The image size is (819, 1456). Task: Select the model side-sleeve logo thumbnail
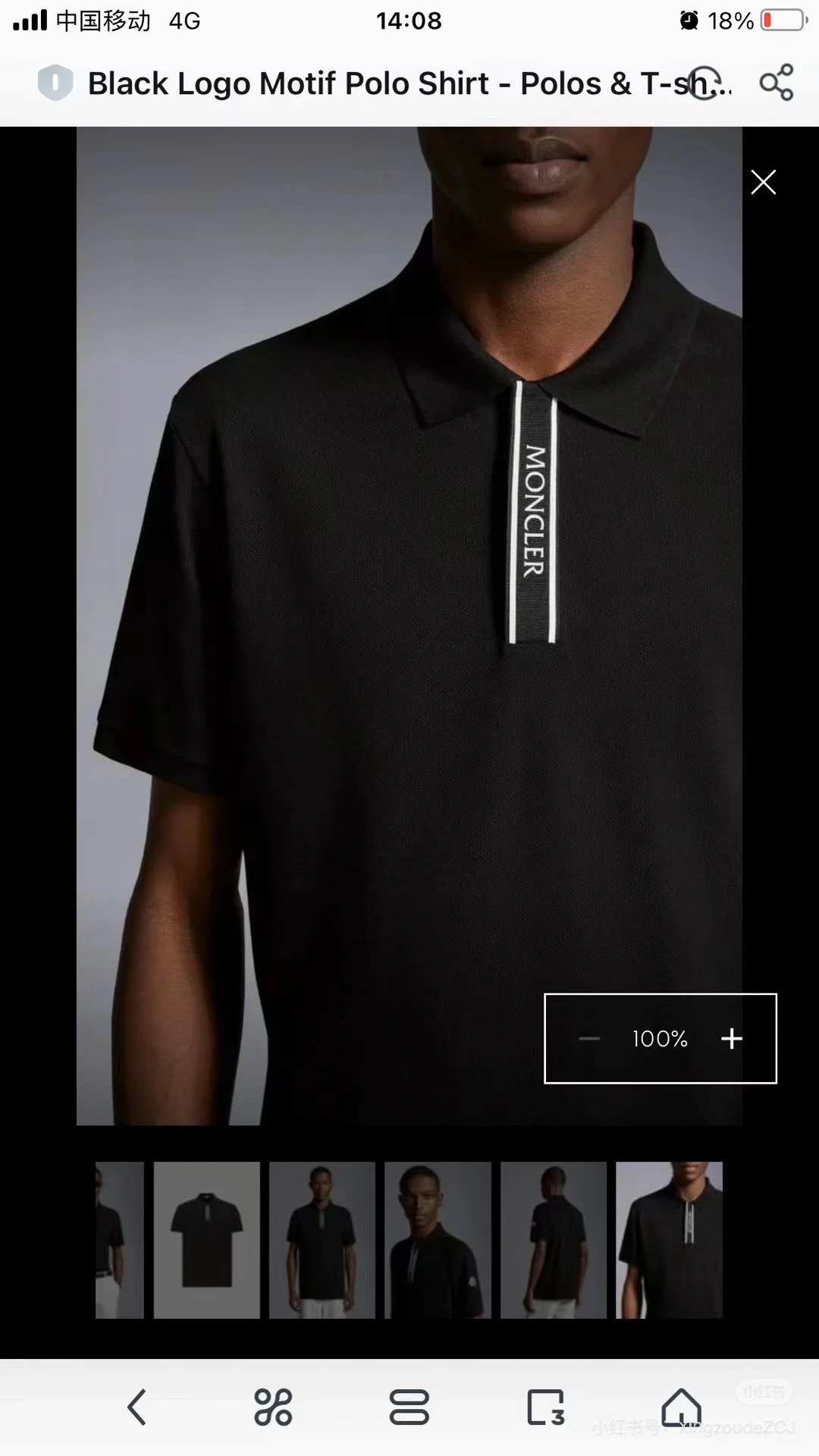[438, 1240]
